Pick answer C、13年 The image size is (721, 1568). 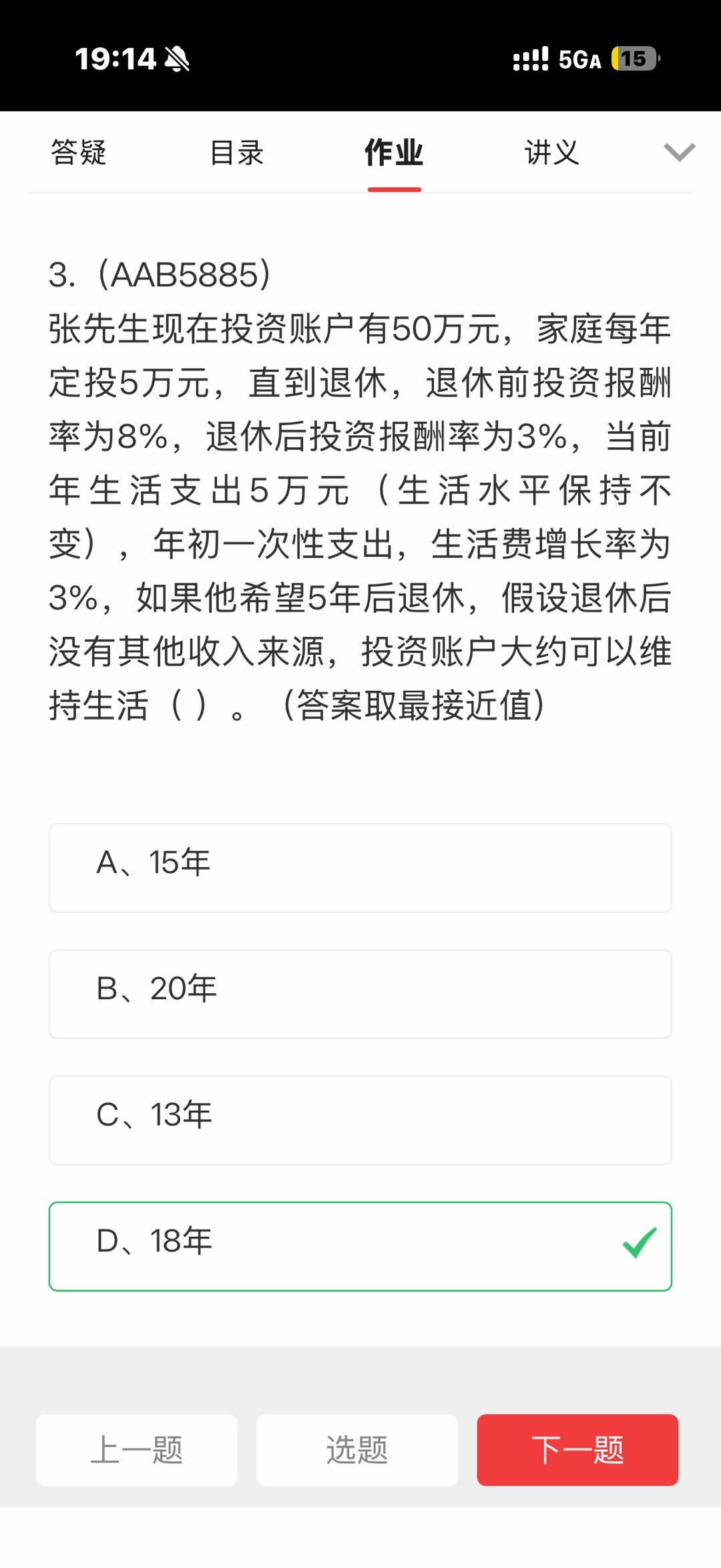(x=360, y=1119)
